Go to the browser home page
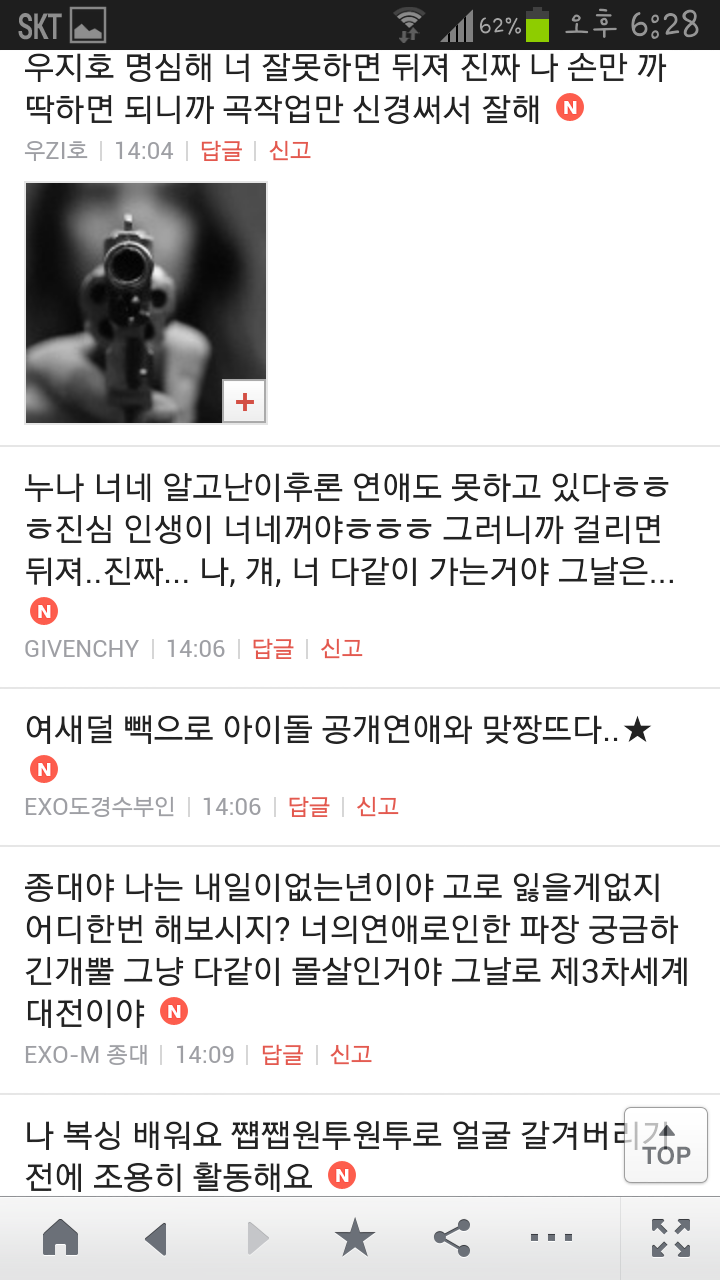This screenshot has height=1280, width=720. point(61,1239)
